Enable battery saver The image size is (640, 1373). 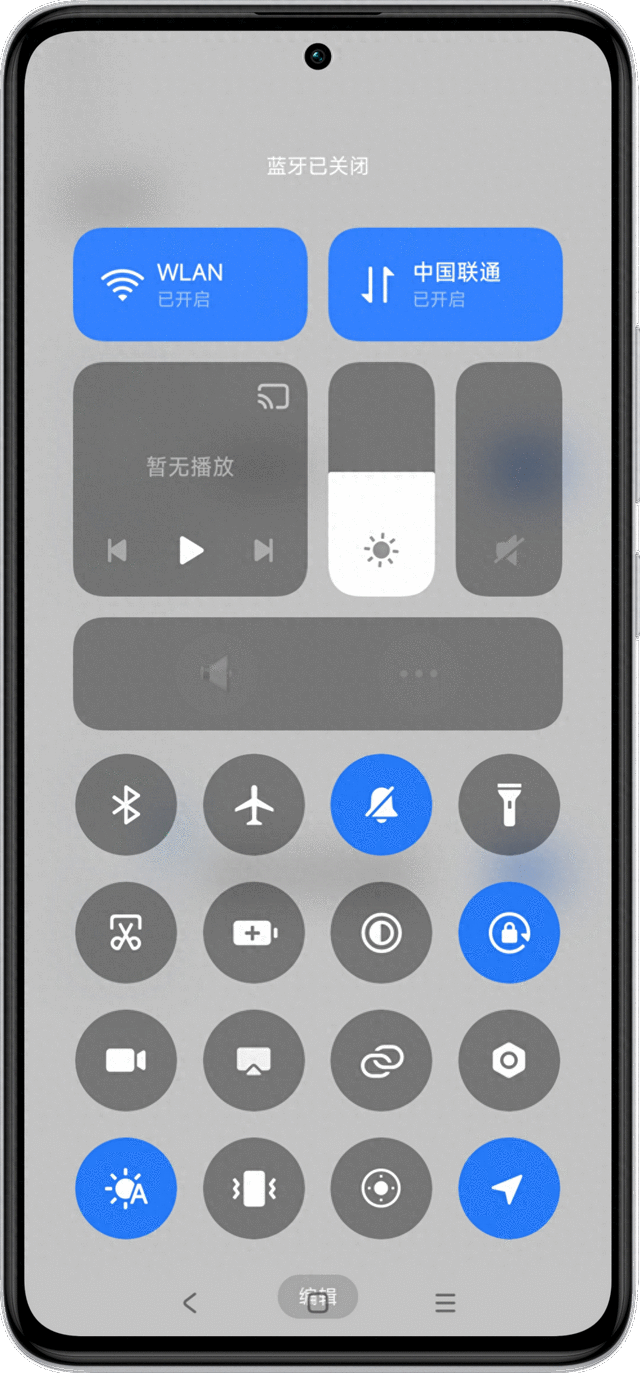point(254,933)
